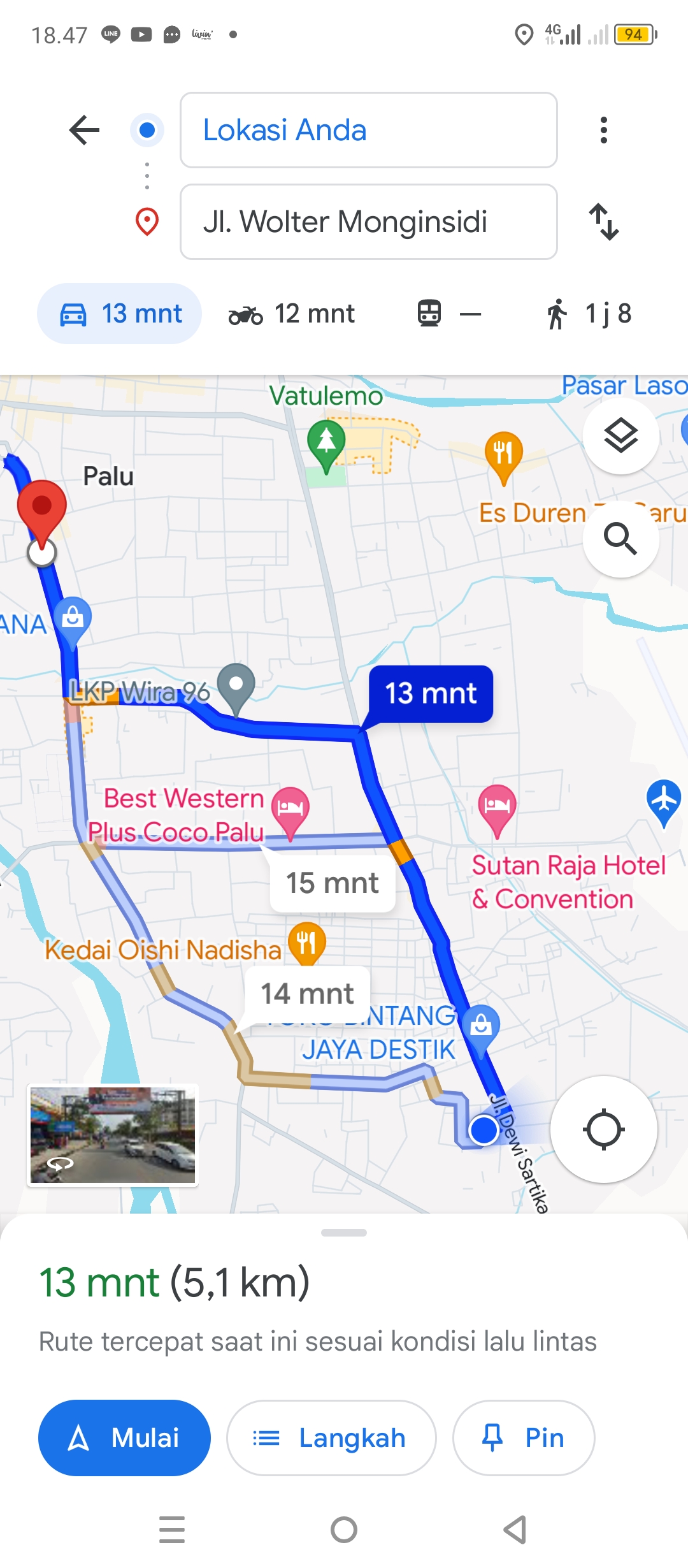The height and width of the screenshot is (1568, 688).
Task: Go back with the top-left arrow
Action: point(84,130)
